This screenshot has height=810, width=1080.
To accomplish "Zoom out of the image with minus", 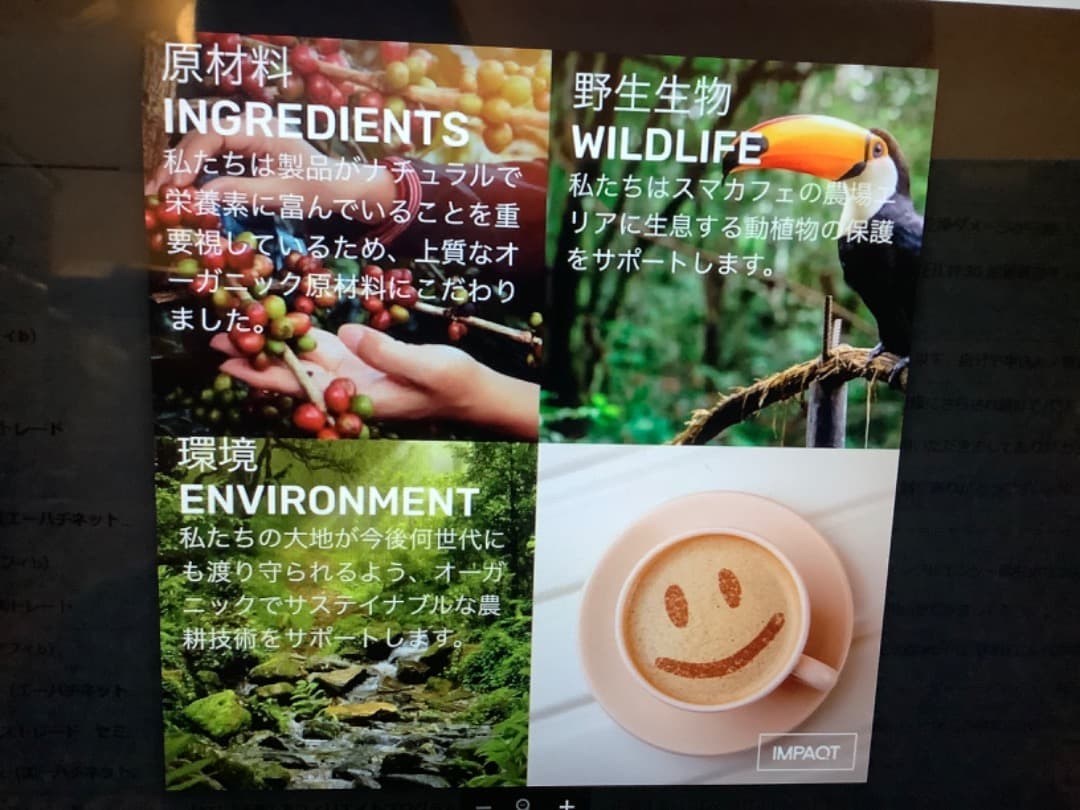I will point(484,804).
